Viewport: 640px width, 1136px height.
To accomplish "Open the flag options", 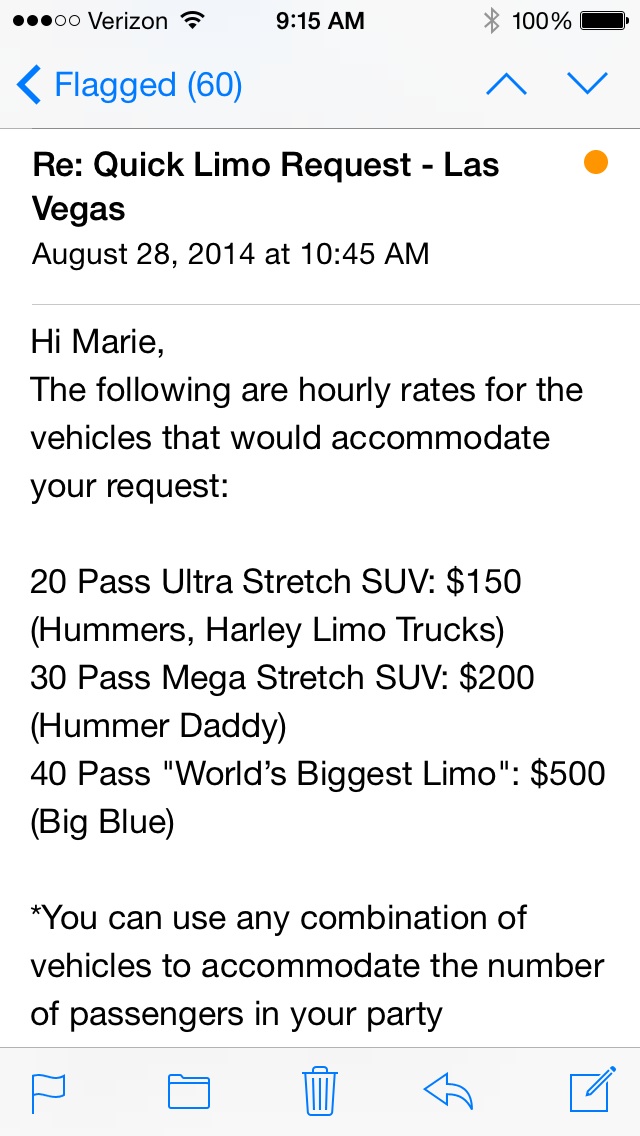I will (x=48, y=1091).
